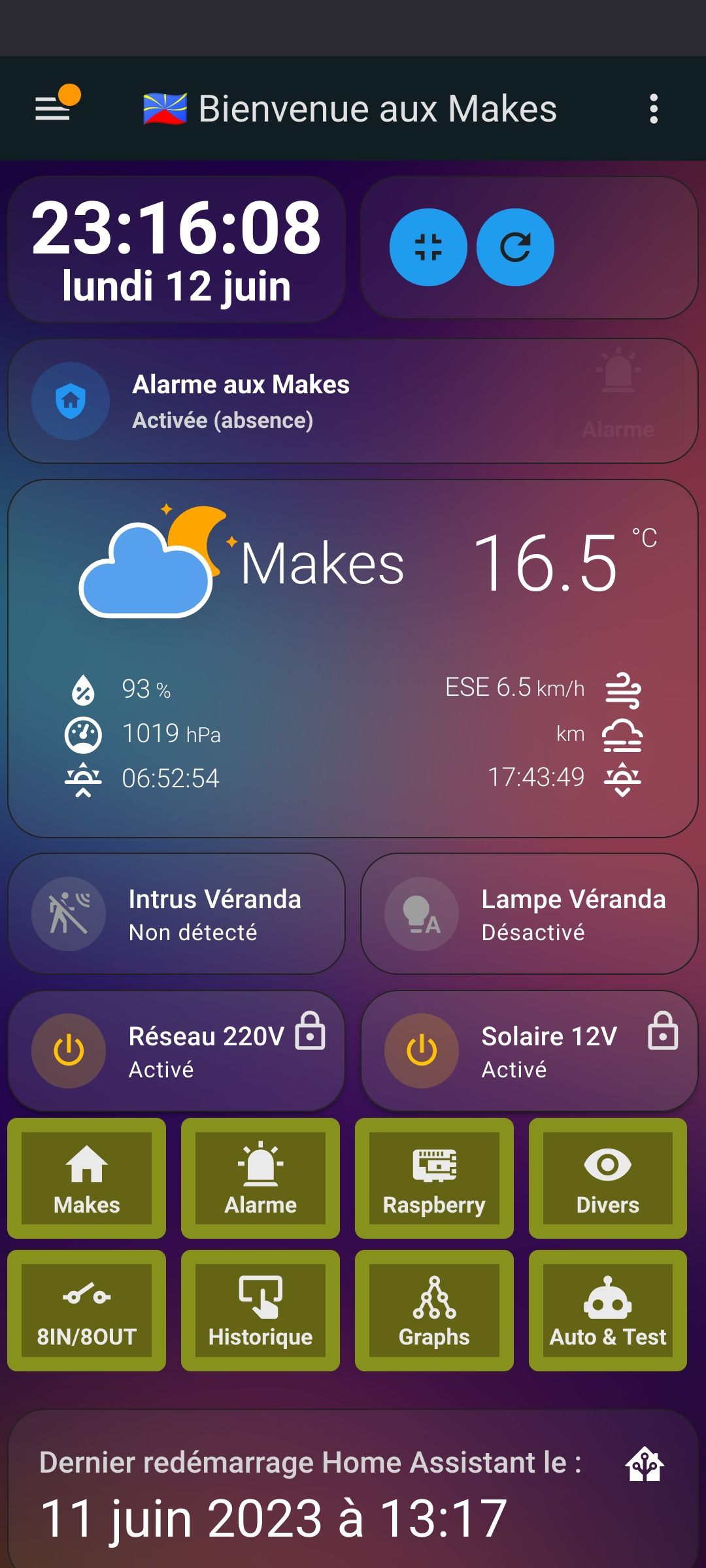This screenshot has width=706, height=1568.
Task: Open the Divers page
Action: tap(608, 1178)
